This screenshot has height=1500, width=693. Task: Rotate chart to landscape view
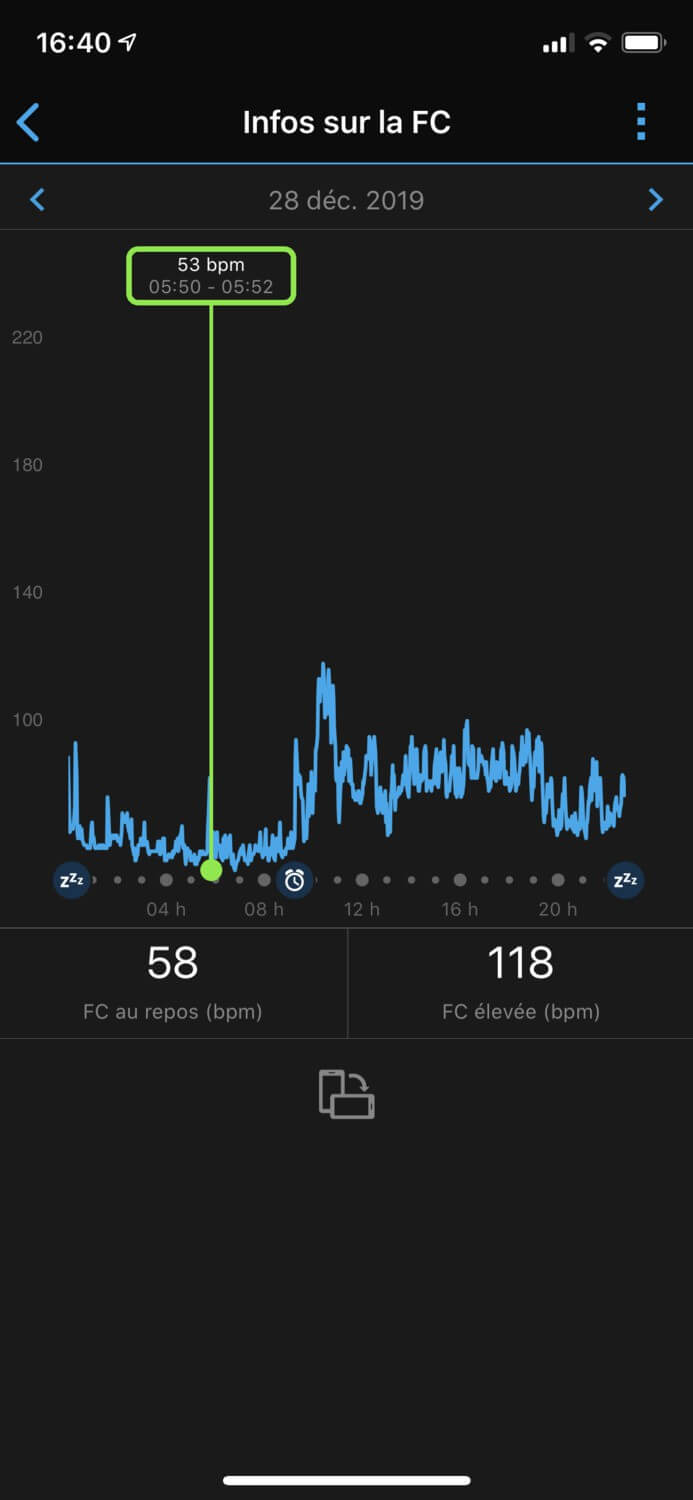click(346, 1093)
